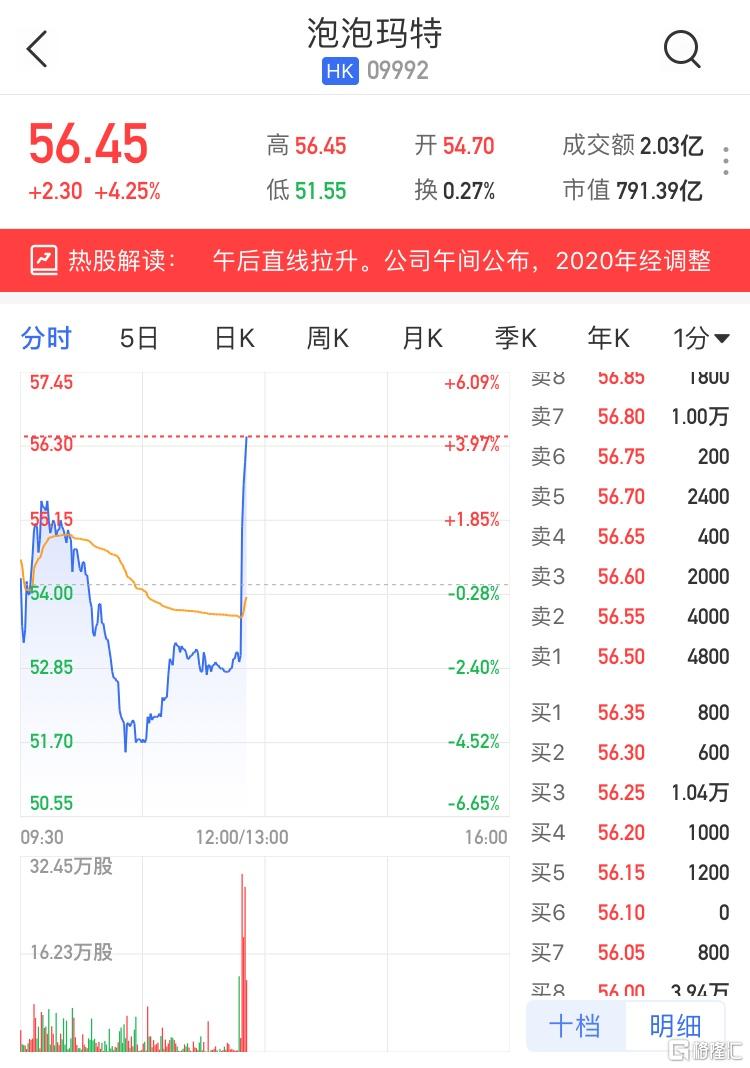750x1068 pixels.
Task: Show the 季K chart
Action: click(x=515, y=338)
